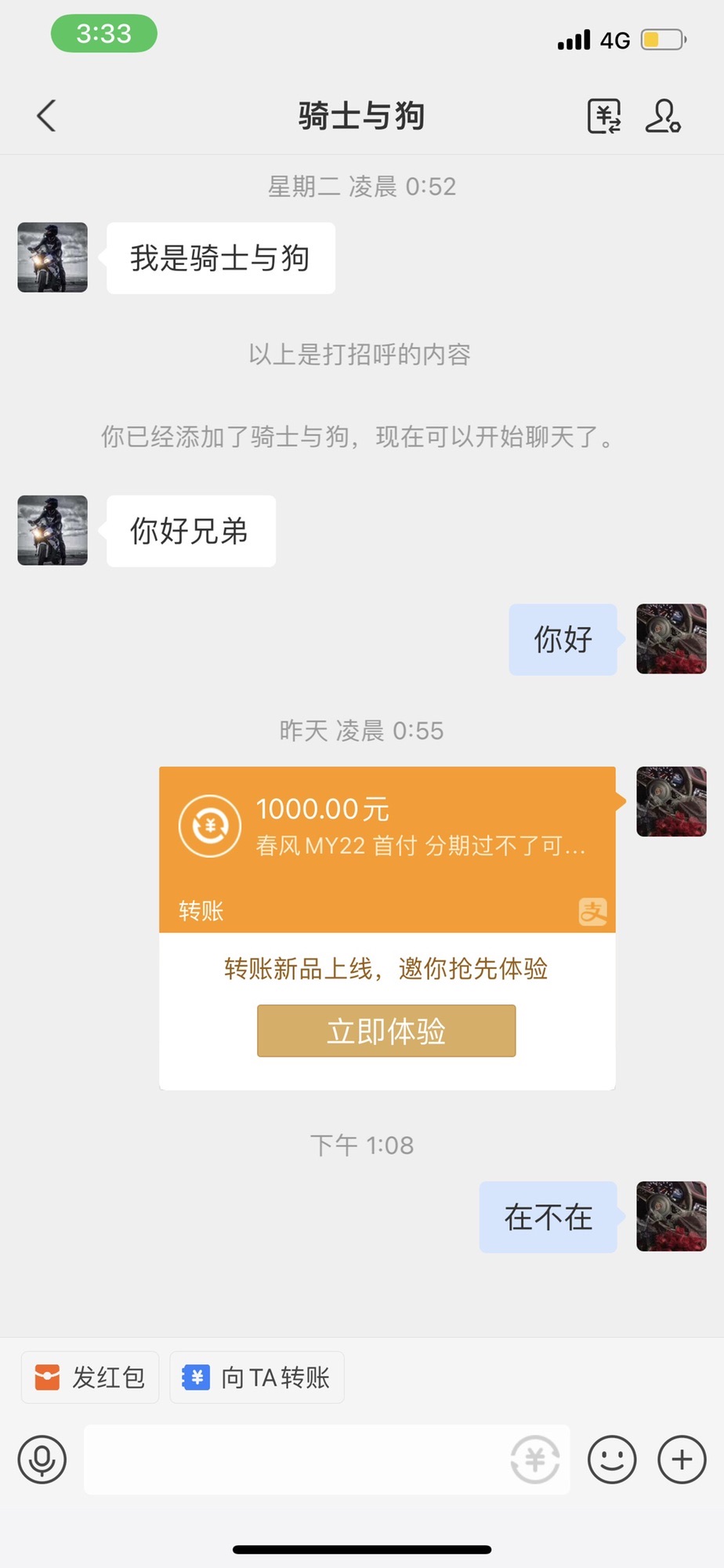Switch to voice input microphone
This screenshot has height=1568, width=724.
[42, 1459]
